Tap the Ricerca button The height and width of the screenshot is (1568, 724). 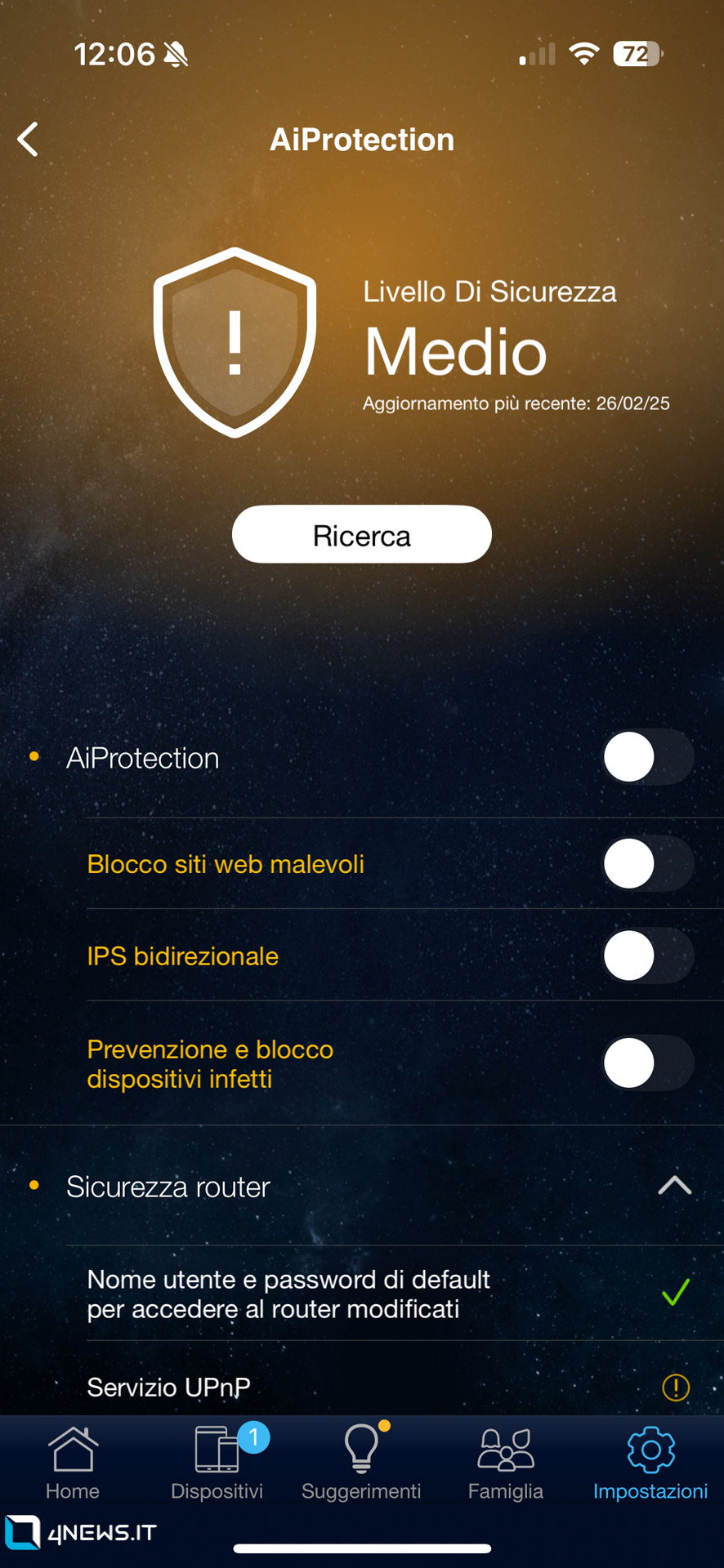coord(361,534)
